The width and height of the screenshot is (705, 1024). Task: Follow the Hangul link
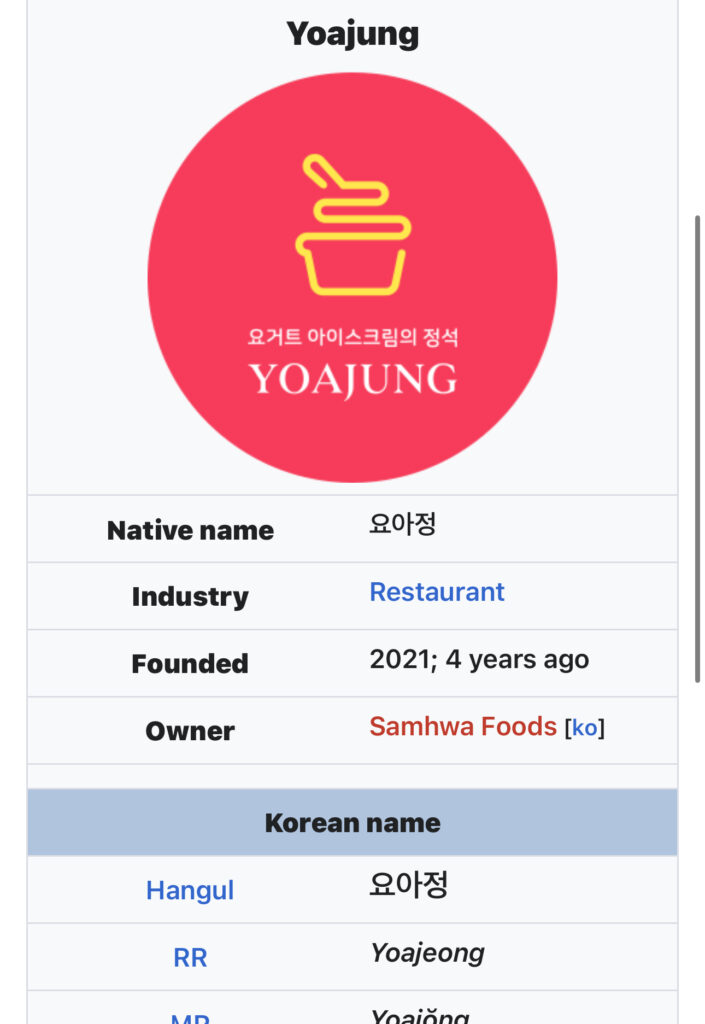click(x=190, y=890)
